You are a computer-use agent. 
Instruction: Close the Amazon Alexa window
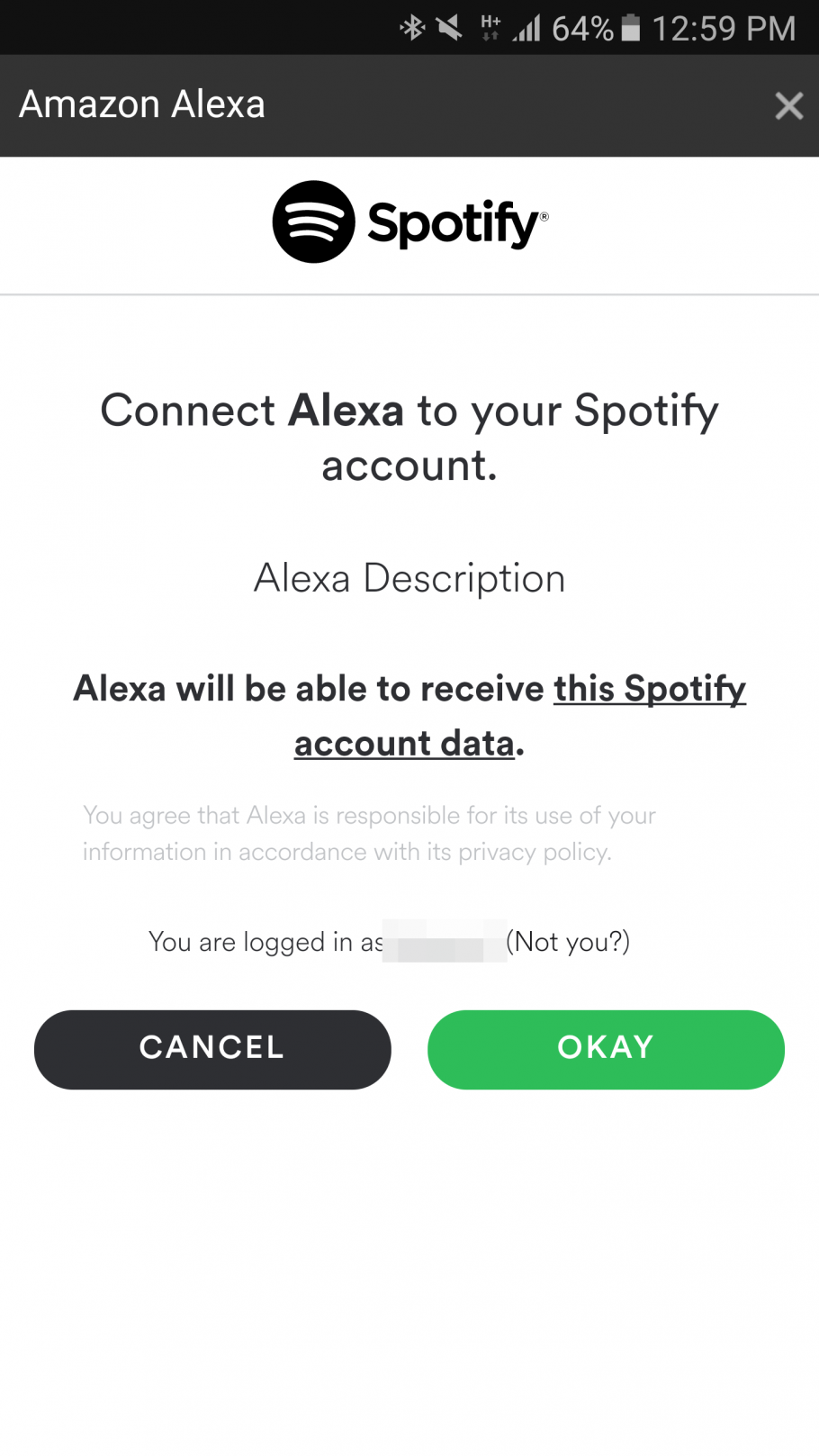(x=788, y=106)
